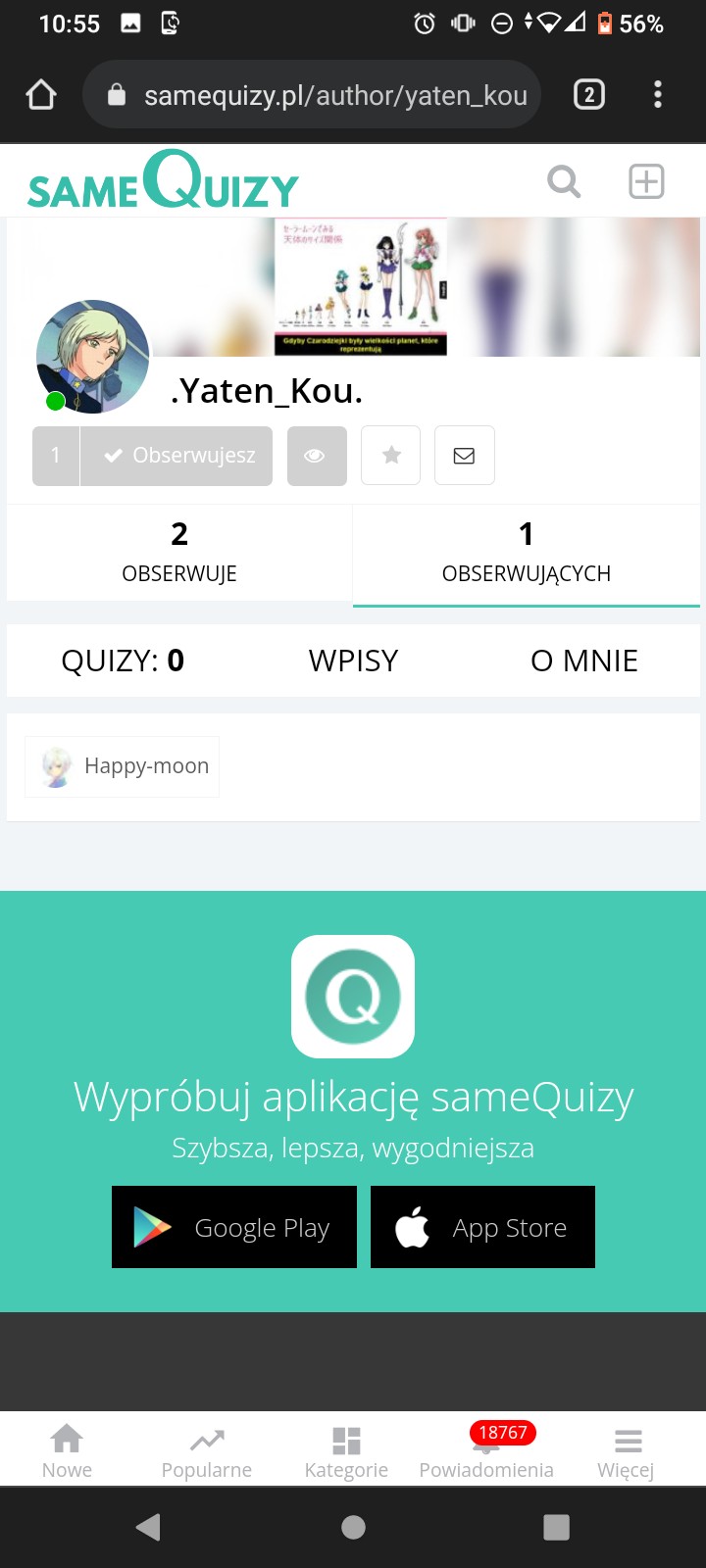
Task: Go to the Nowe tab
Action: pos(67,1450)
